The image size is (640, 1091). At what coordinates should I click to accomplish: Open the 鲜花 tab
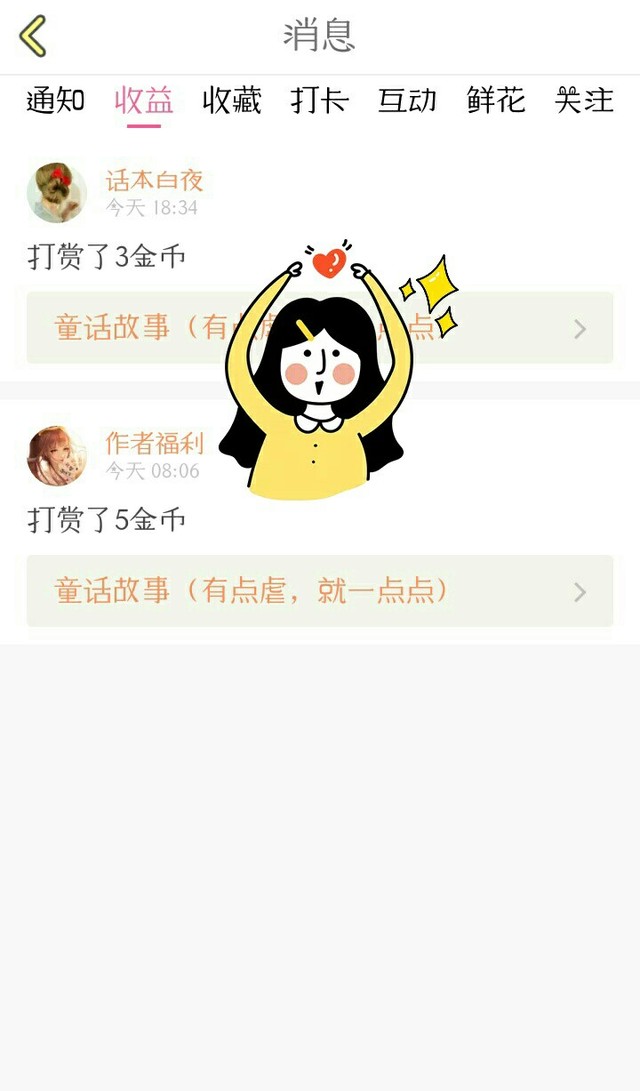click(x=496, y=100)
